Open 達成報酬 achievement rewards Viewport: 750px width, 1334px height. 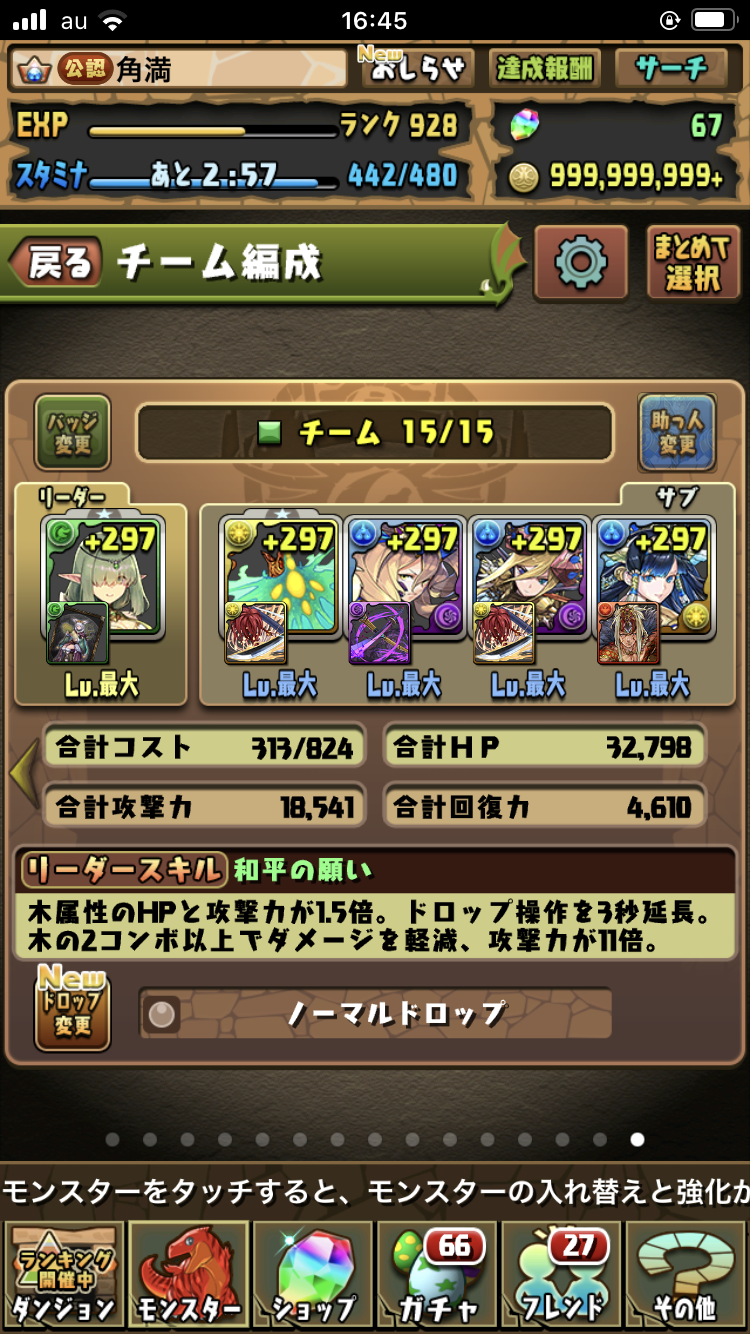pos(545,68)
